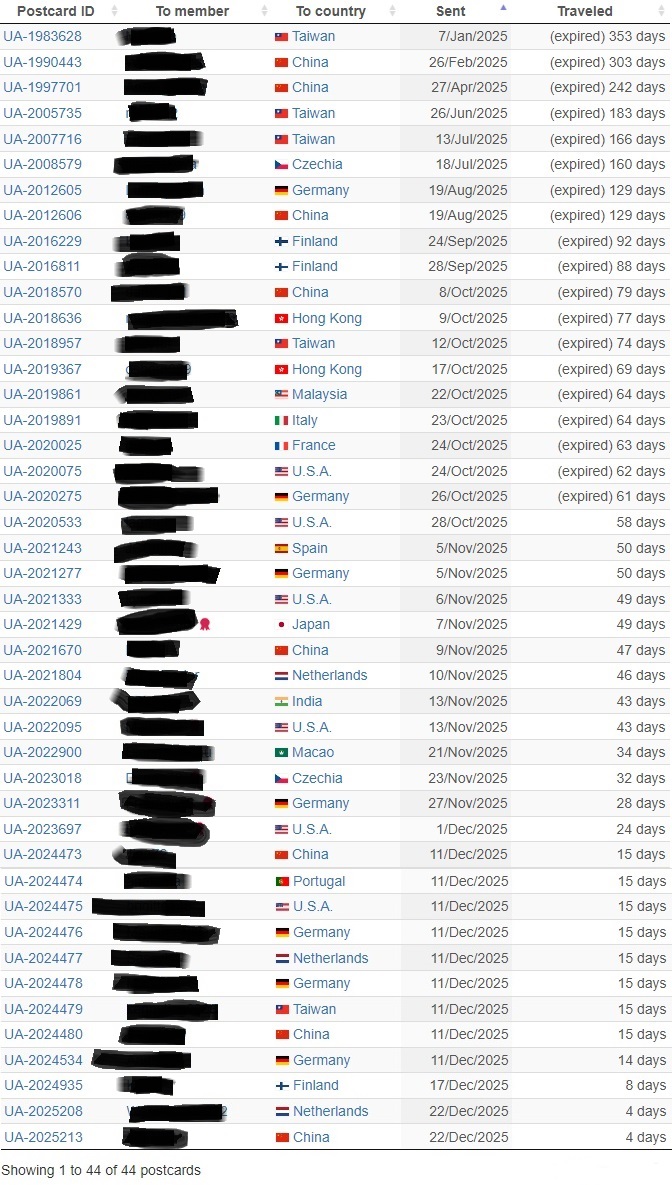The image size is (672, 1185).
Task: Open postcard UA-2021429
Action: coord(43,624)
